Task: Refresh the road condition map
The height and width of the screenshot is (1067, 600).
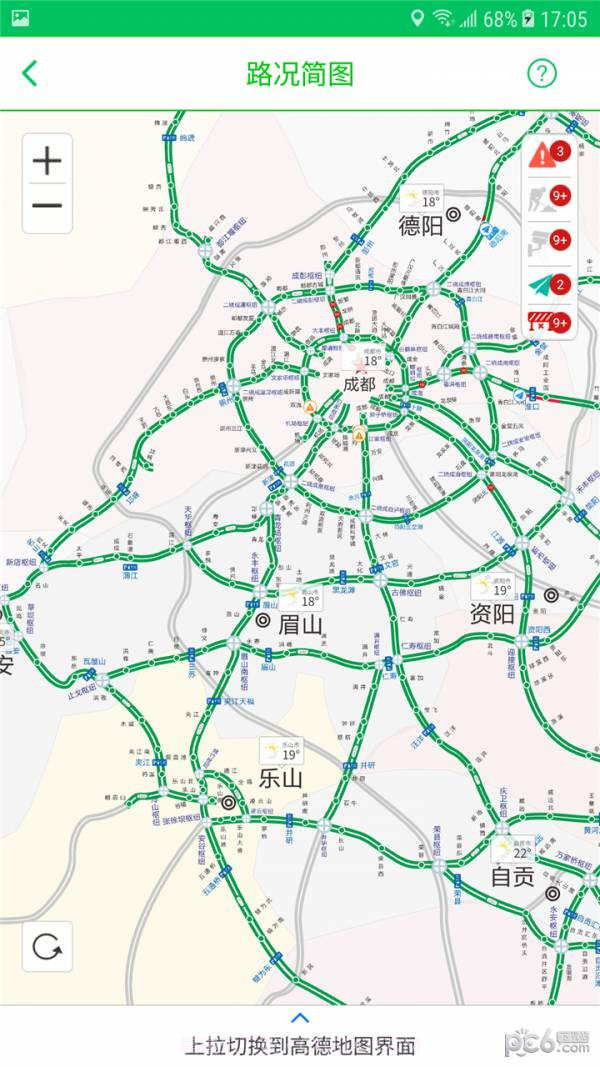Action: 47,946
